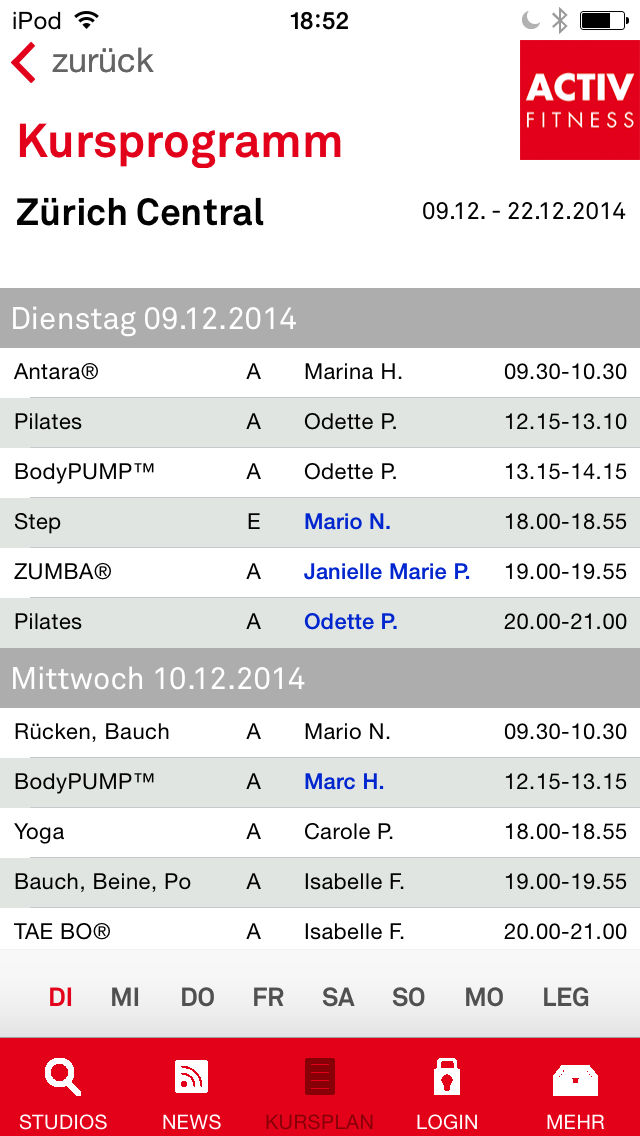Go back with the zurück button
This screenshot has height=1136, width=640.
82,62
